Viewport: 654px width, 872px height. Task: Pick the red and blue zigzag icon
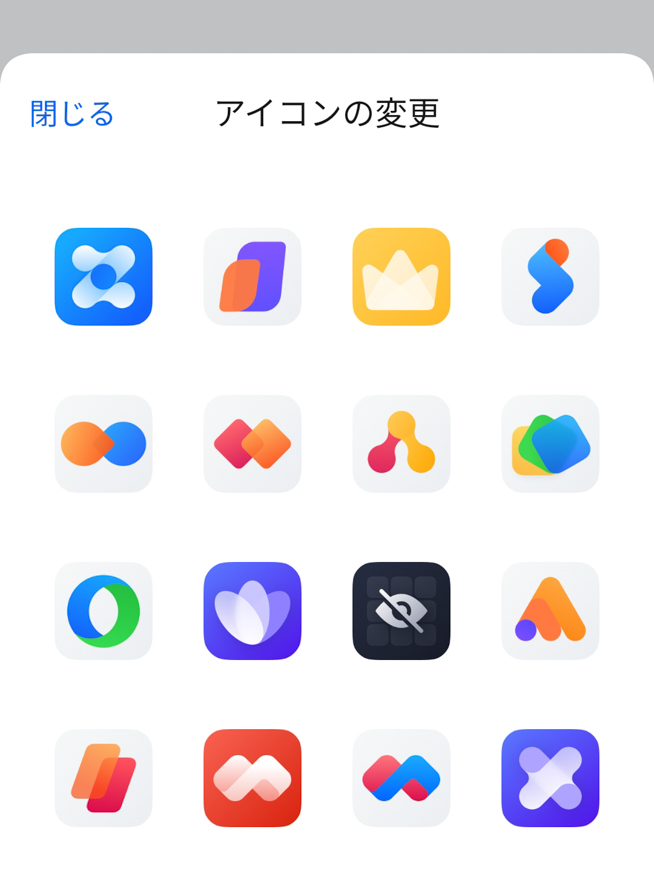pyautogui.click(x=401, y=778)
